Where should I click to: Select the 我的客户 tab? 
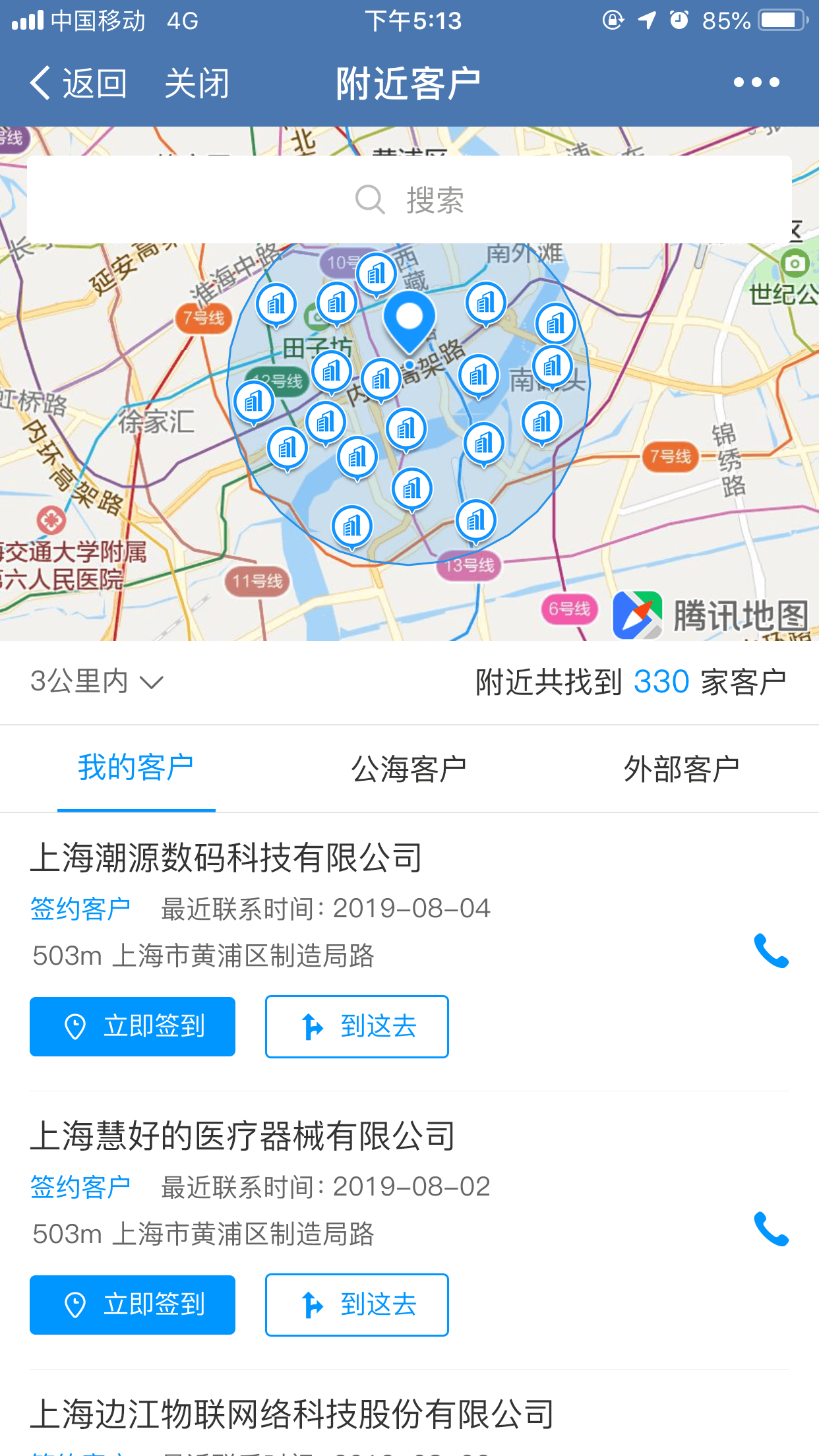coord(136,768)
